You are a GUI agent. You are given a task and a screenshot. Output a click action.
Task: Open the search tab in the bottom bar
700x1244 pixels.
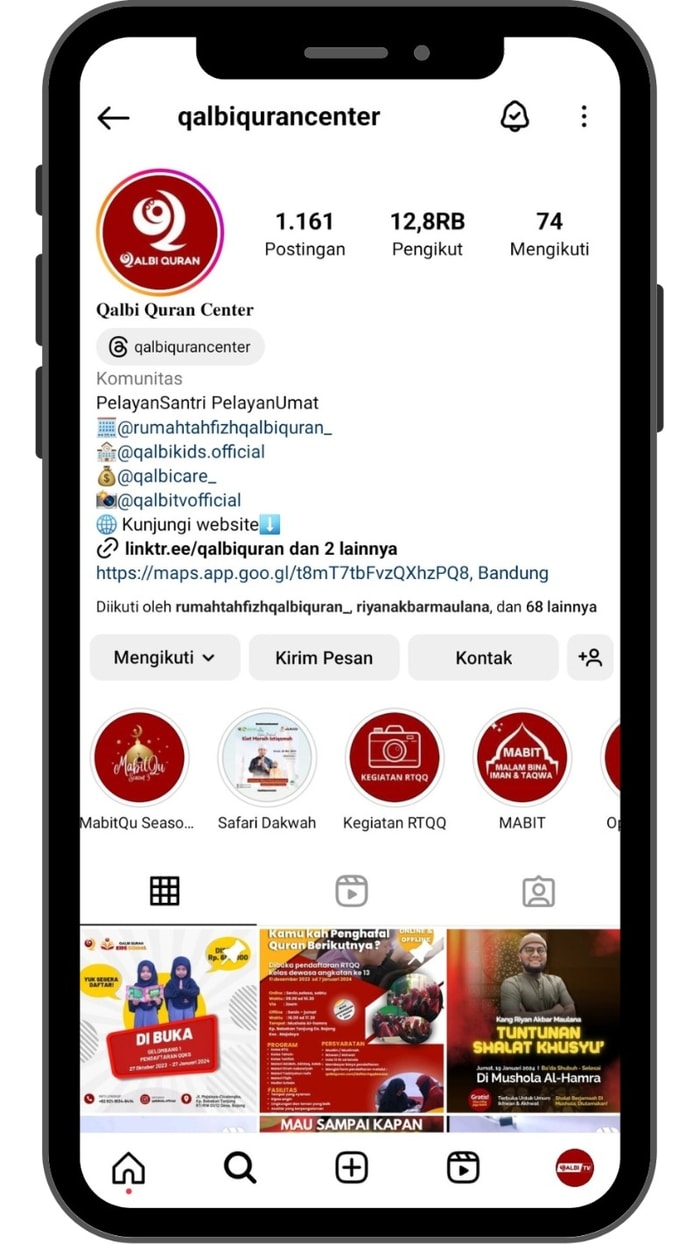click(240, 1167)
